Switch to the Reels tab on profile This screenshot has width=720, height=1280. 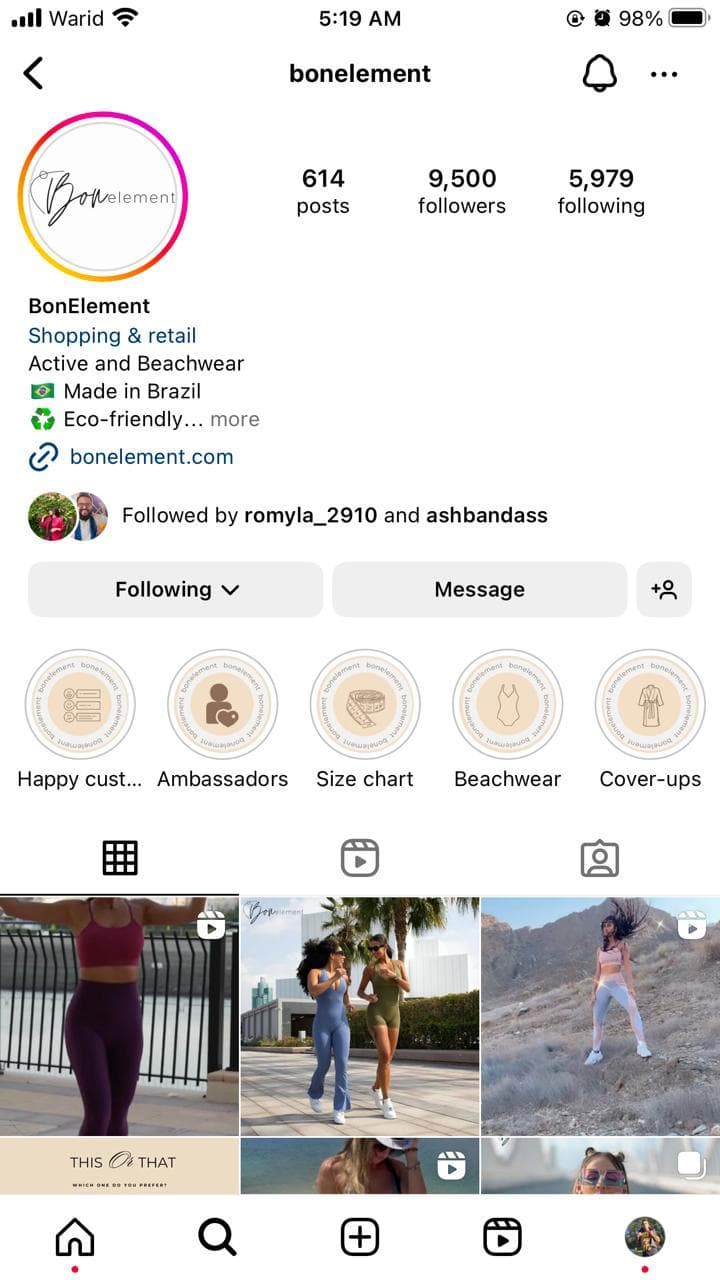tap(360, 858)
